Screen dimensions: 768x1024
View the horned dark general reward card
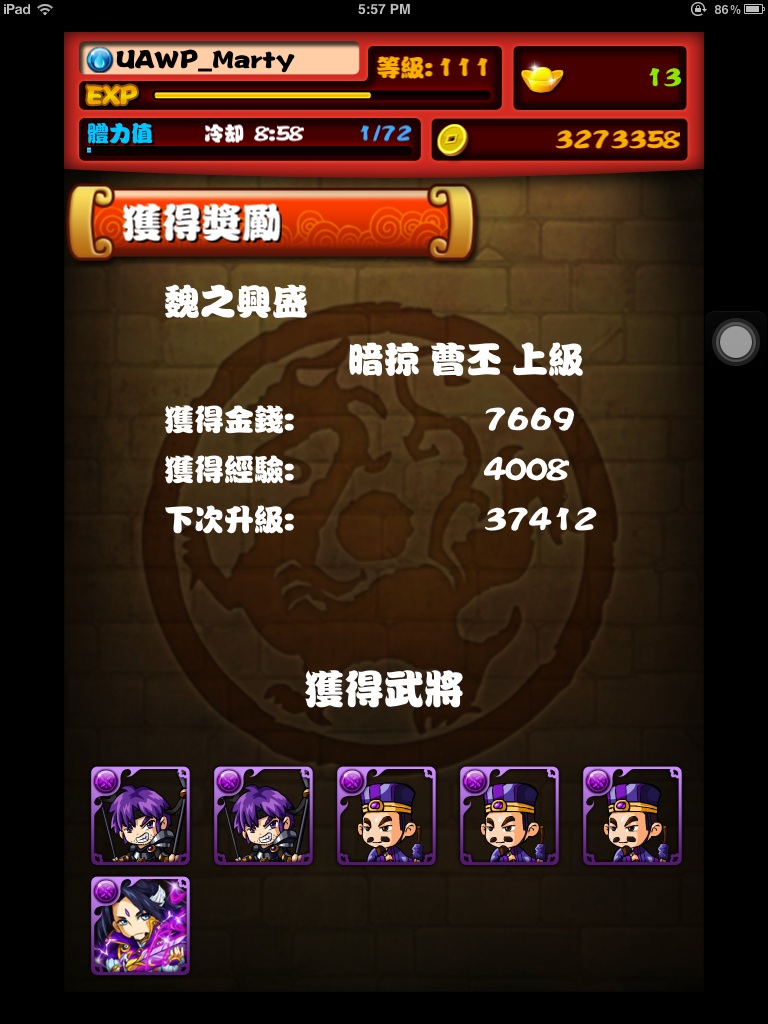pos(140,925)
